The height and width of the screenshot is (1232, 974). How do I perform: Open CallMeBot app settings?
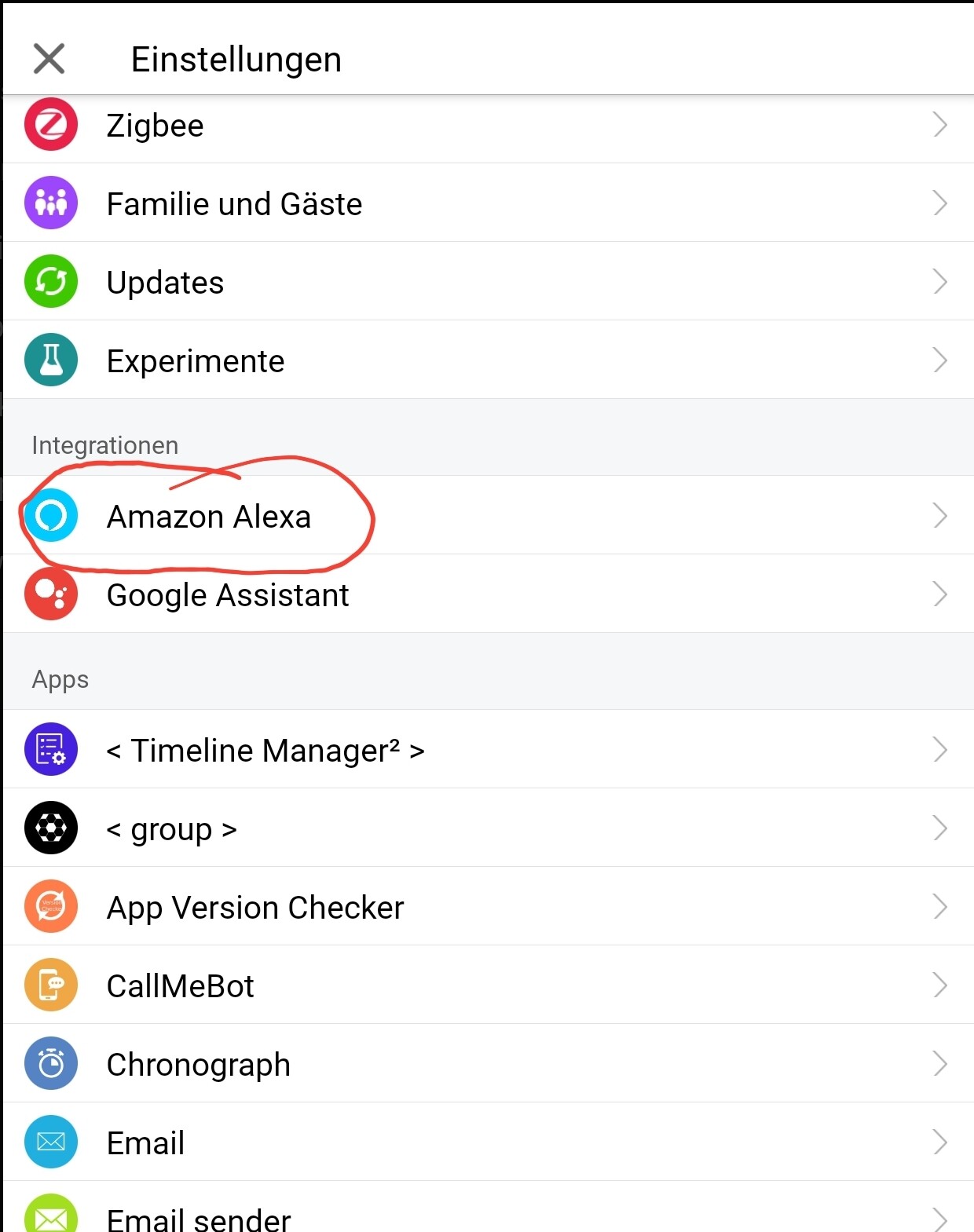487,985
